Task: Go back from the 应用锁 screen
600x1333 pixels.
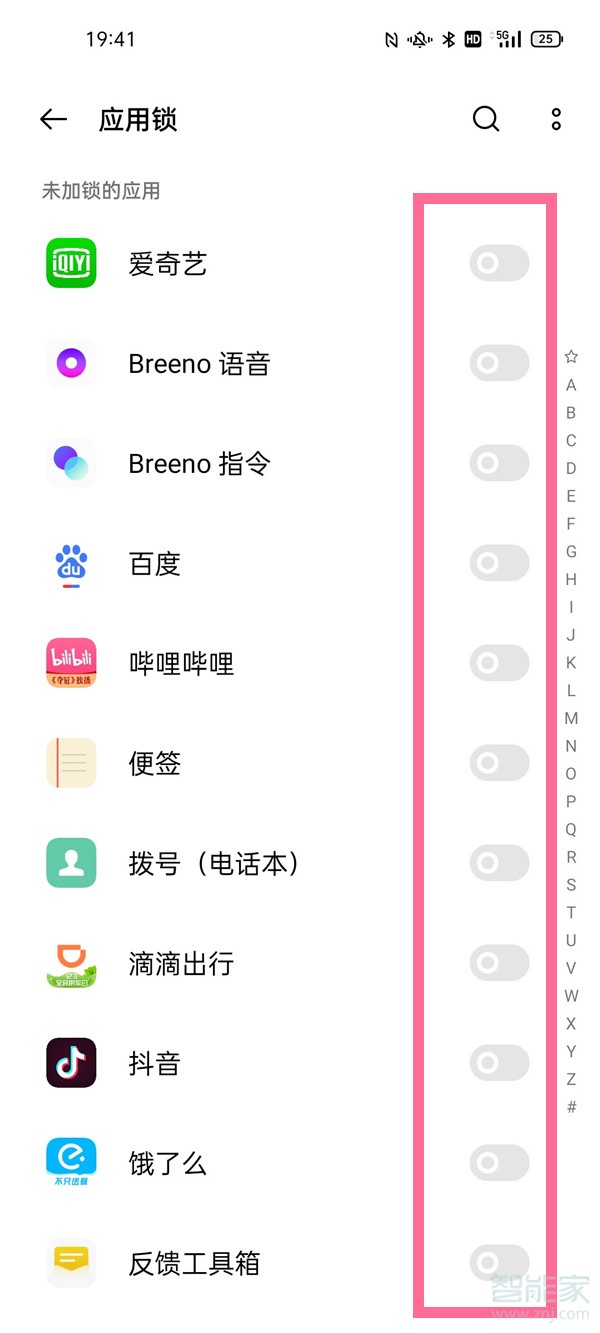Action: (x=53, y=120)
